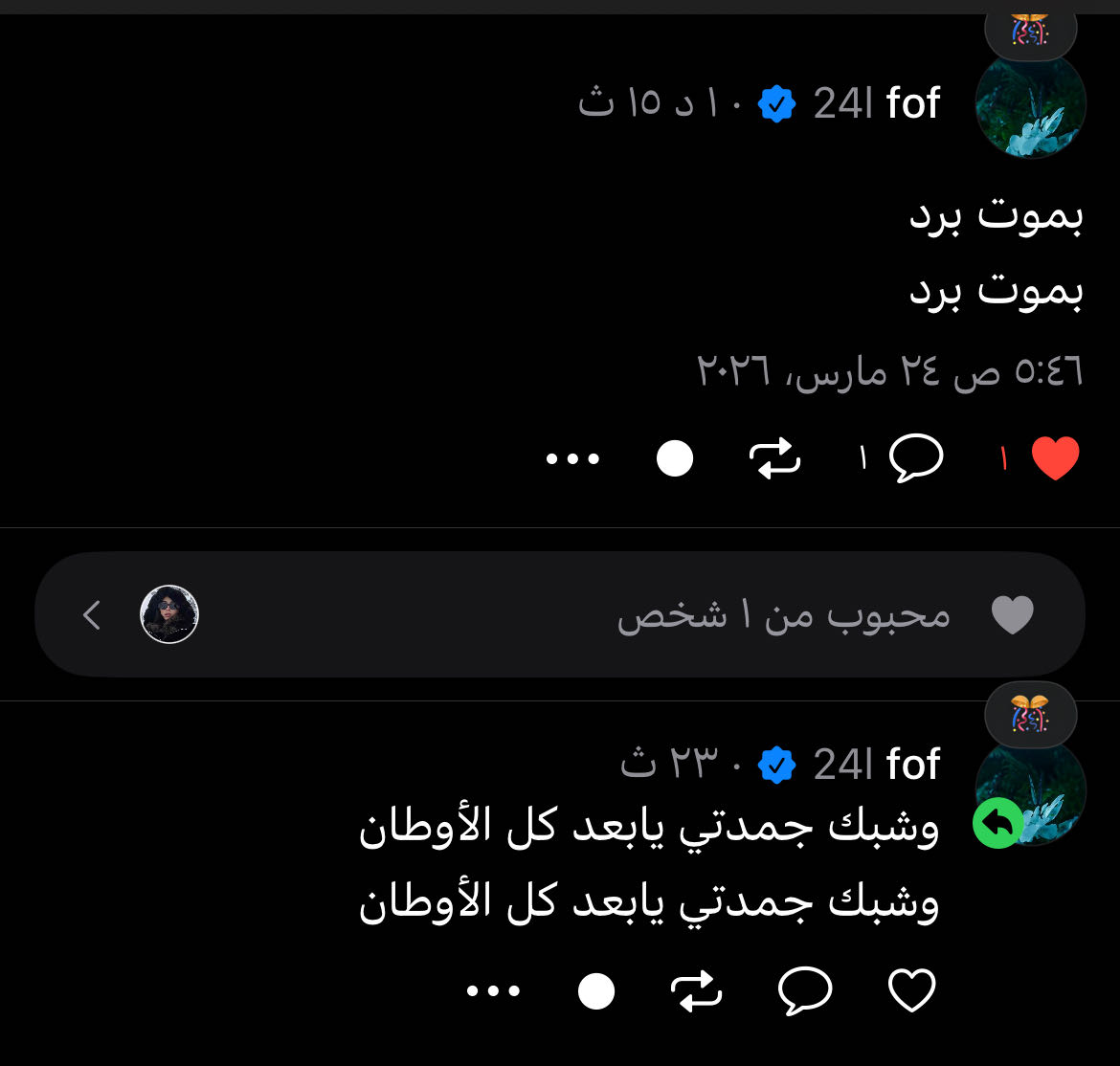Comment on the reply "وشبك جمدتي"
Viewport: 1120px width, 1066px height.
804,990
